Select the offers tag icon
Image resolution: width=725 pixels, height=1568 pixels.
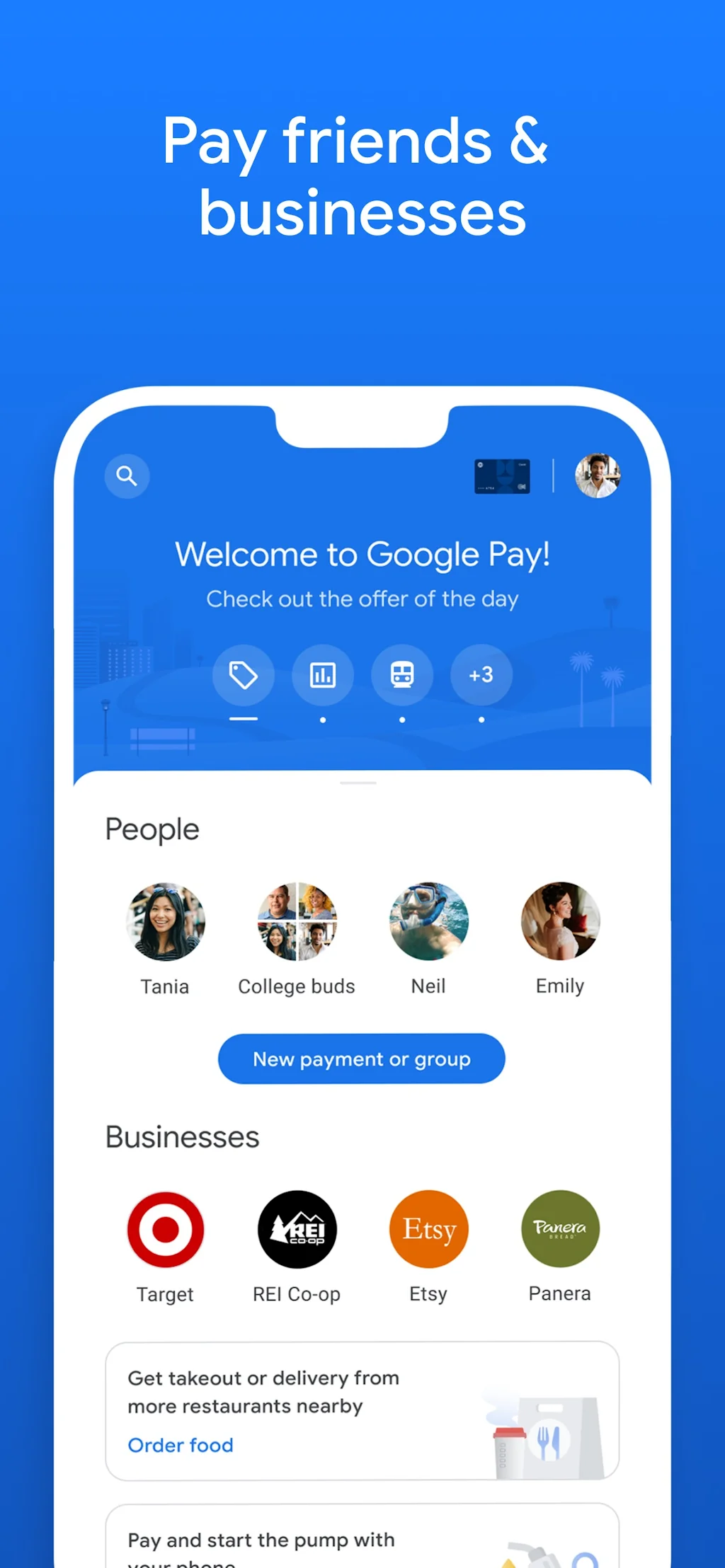(x=243, y=675)
